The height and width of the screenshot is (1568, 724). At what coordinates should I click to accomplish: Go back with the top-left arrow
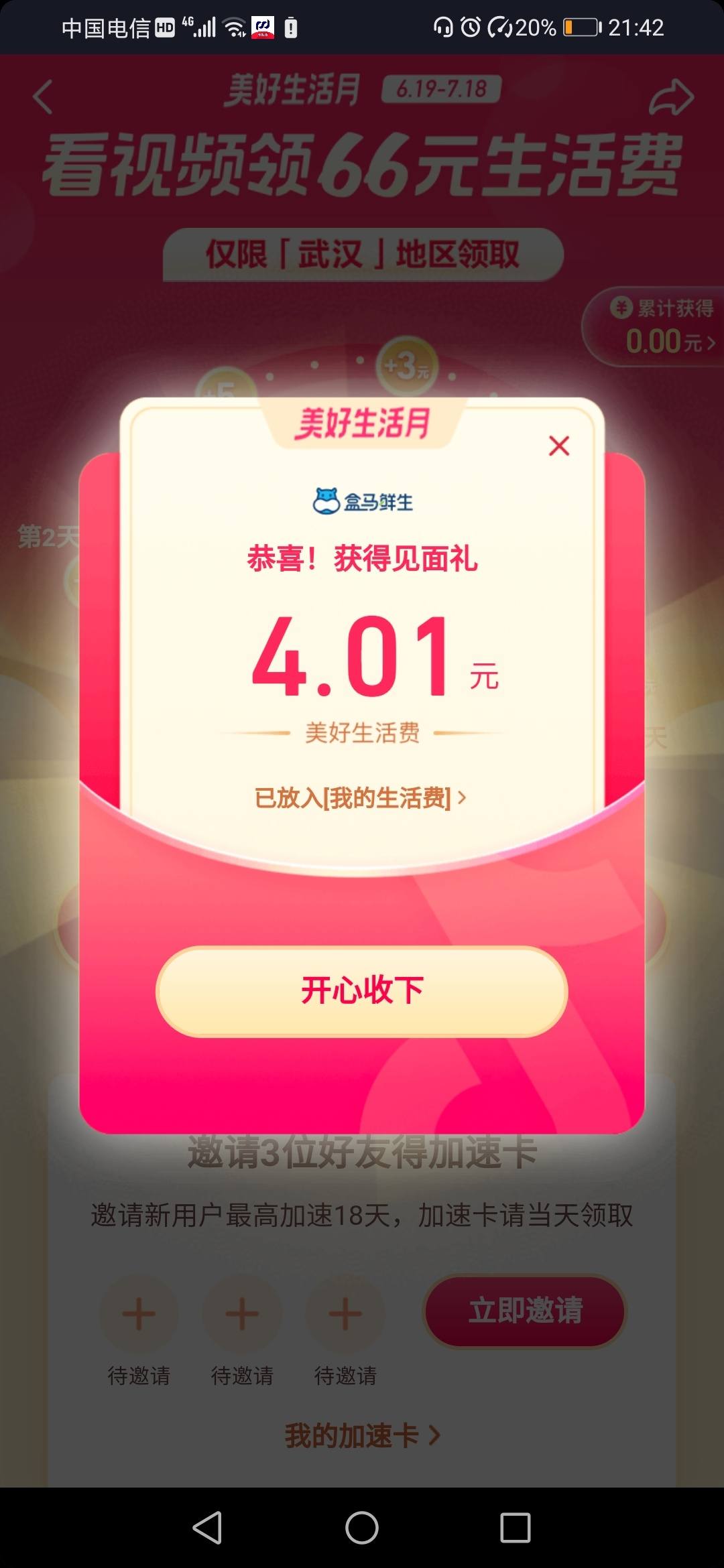[43, 97]
